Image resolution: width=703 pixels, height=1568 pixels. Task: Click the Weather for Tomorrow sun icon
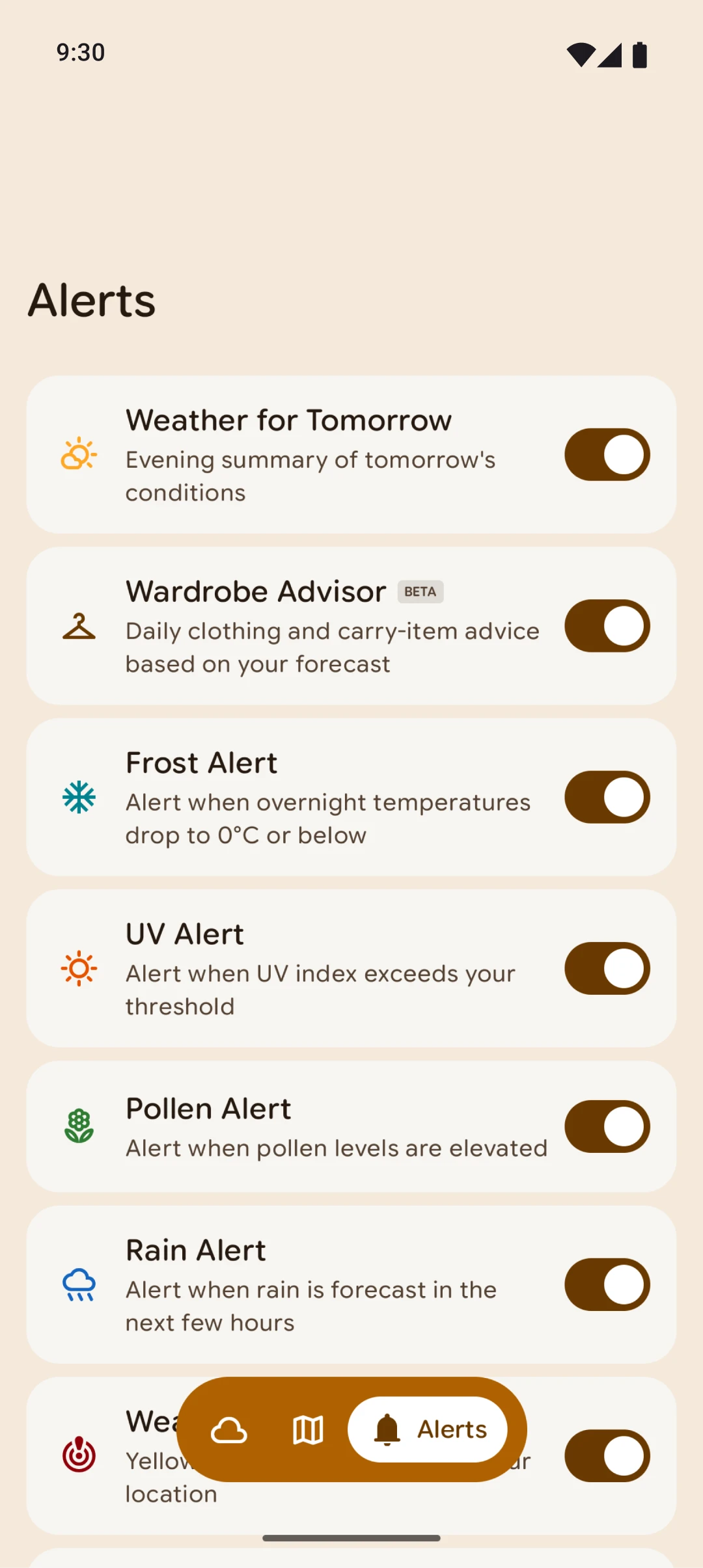pos(79,455)
